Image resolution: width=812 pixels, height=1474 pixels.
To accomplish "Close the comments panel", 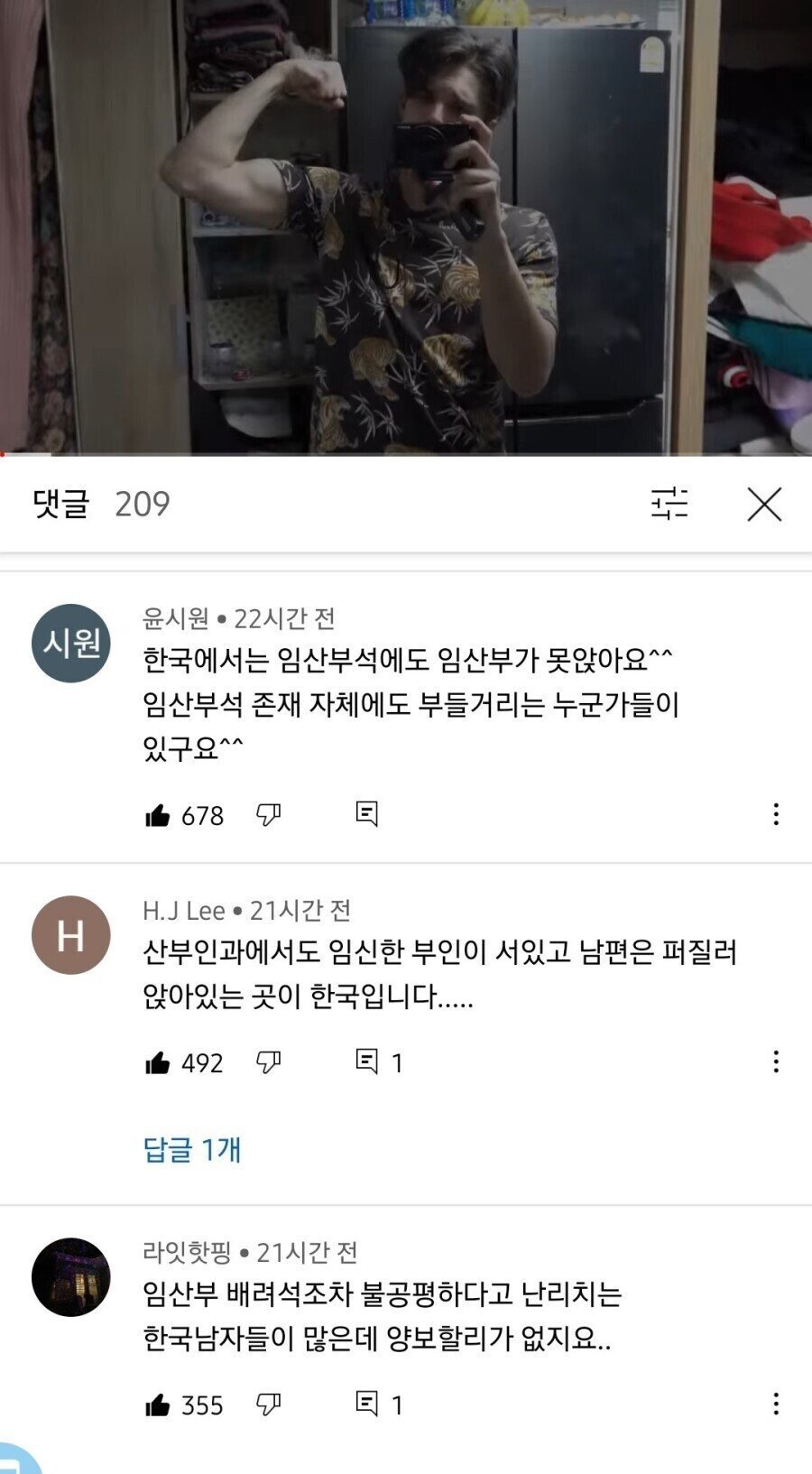I will [764, 505].
